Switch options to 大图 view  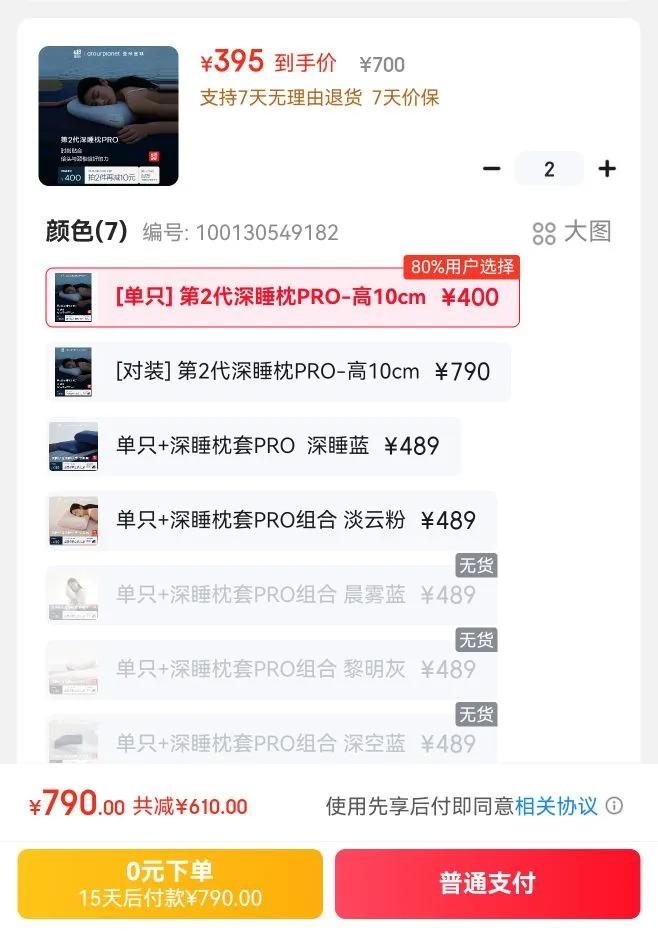point(572,232)
